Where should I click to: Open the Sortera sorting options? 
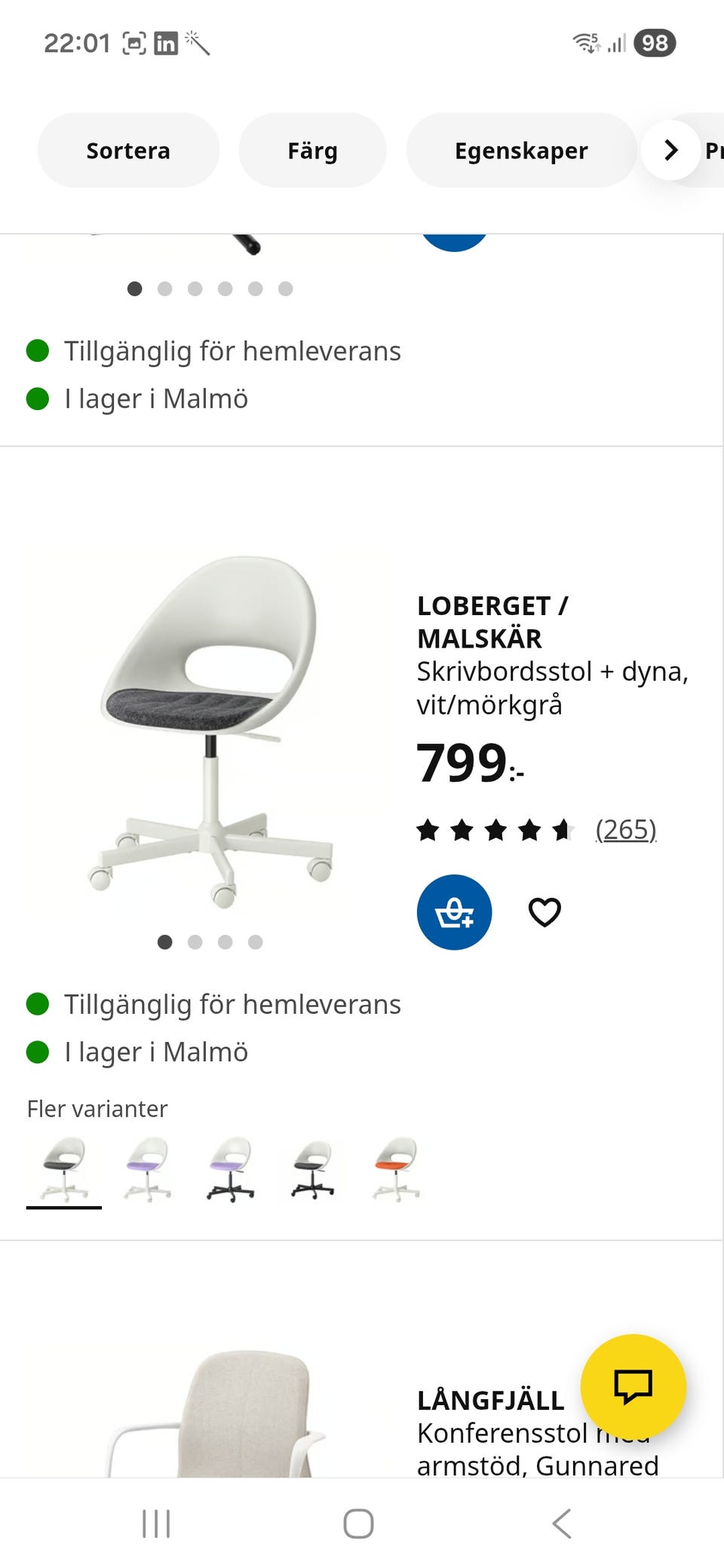[x=127, y=150]
